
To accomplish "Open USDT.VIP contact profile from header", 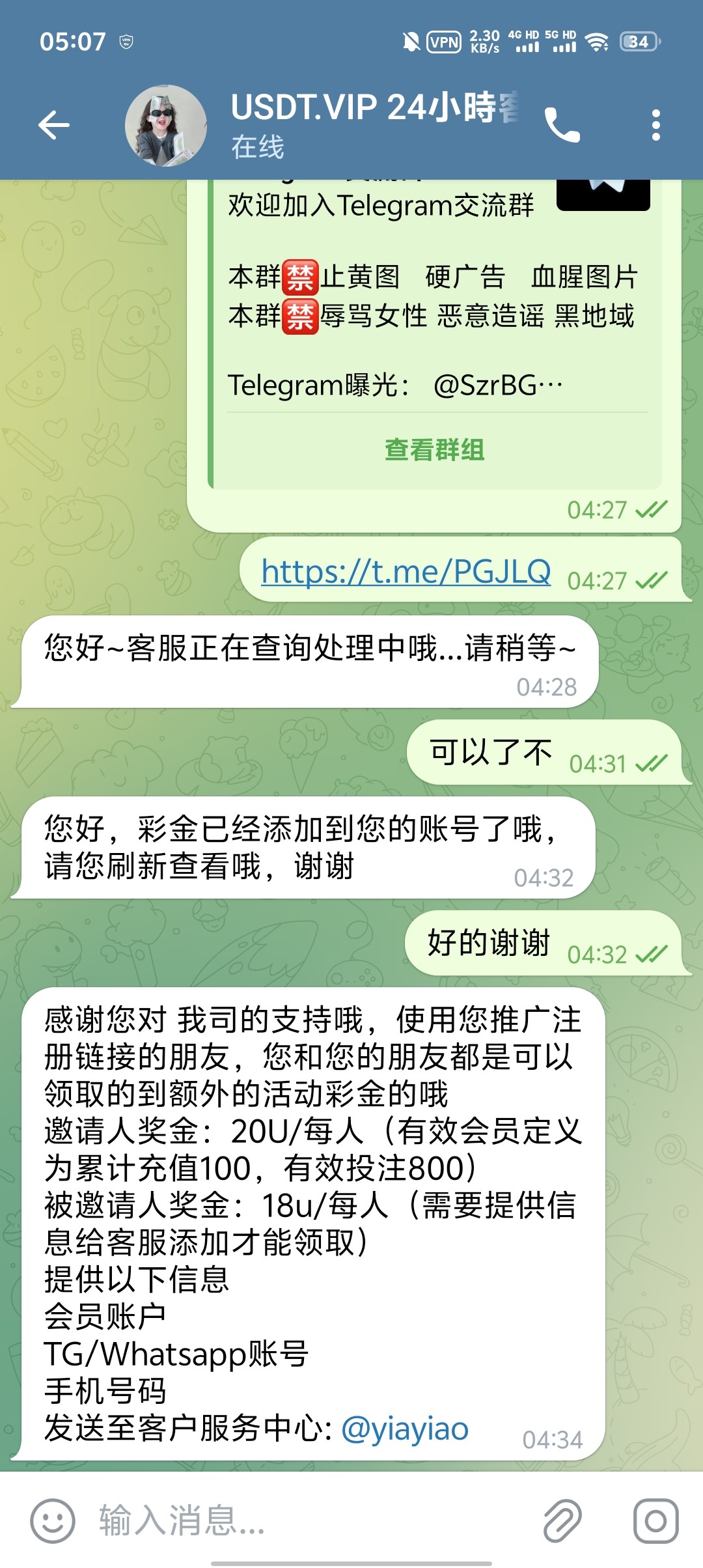I will pos(374,124).
